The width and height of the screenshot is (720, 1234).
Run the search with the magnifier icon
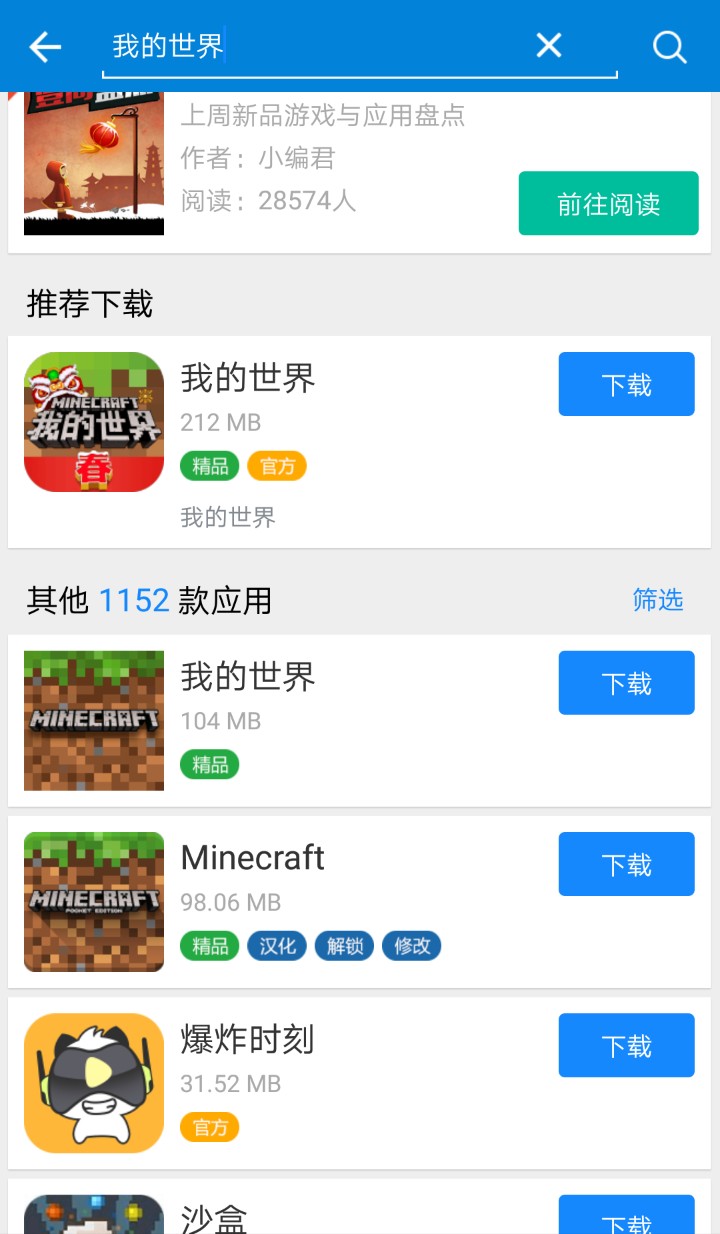669,46
